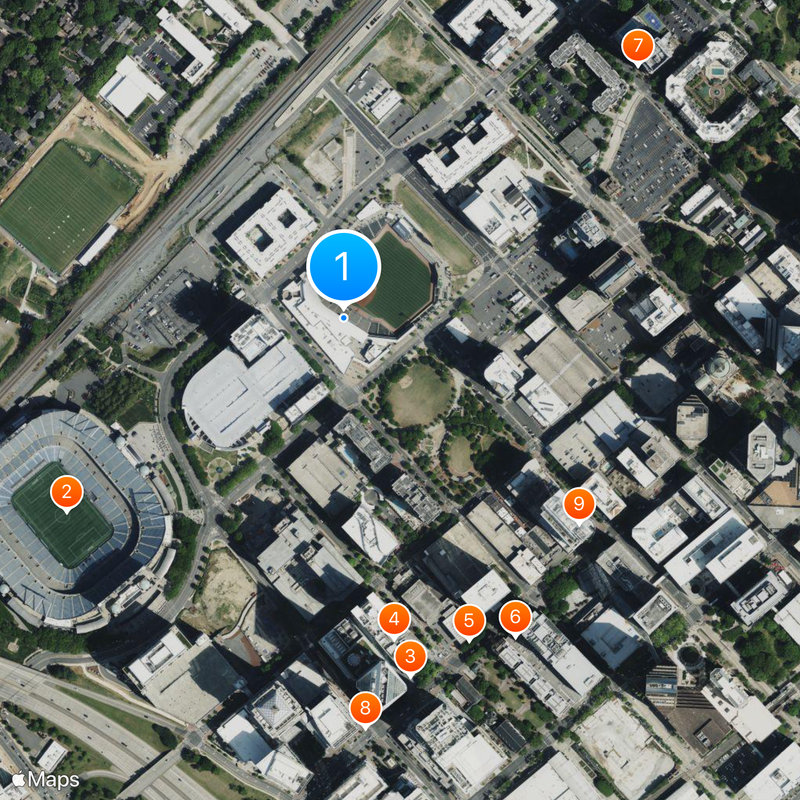The height and width of the screenshot is (800, 800).
Task: Select the large blue pin number 1
Action: [344, 267]
